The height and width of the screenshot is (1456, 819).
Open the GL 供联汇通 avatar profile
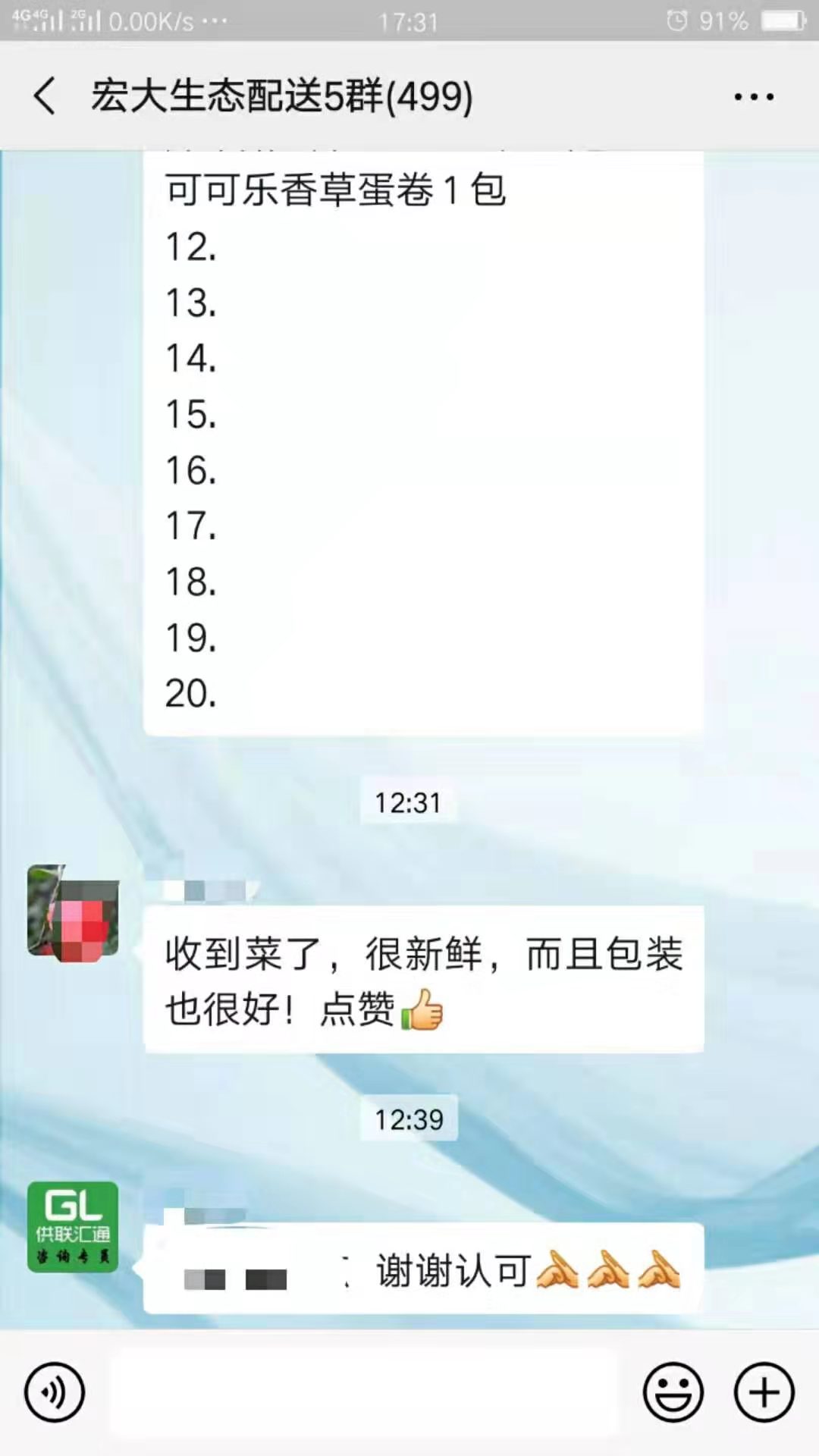pos(73,1226)
